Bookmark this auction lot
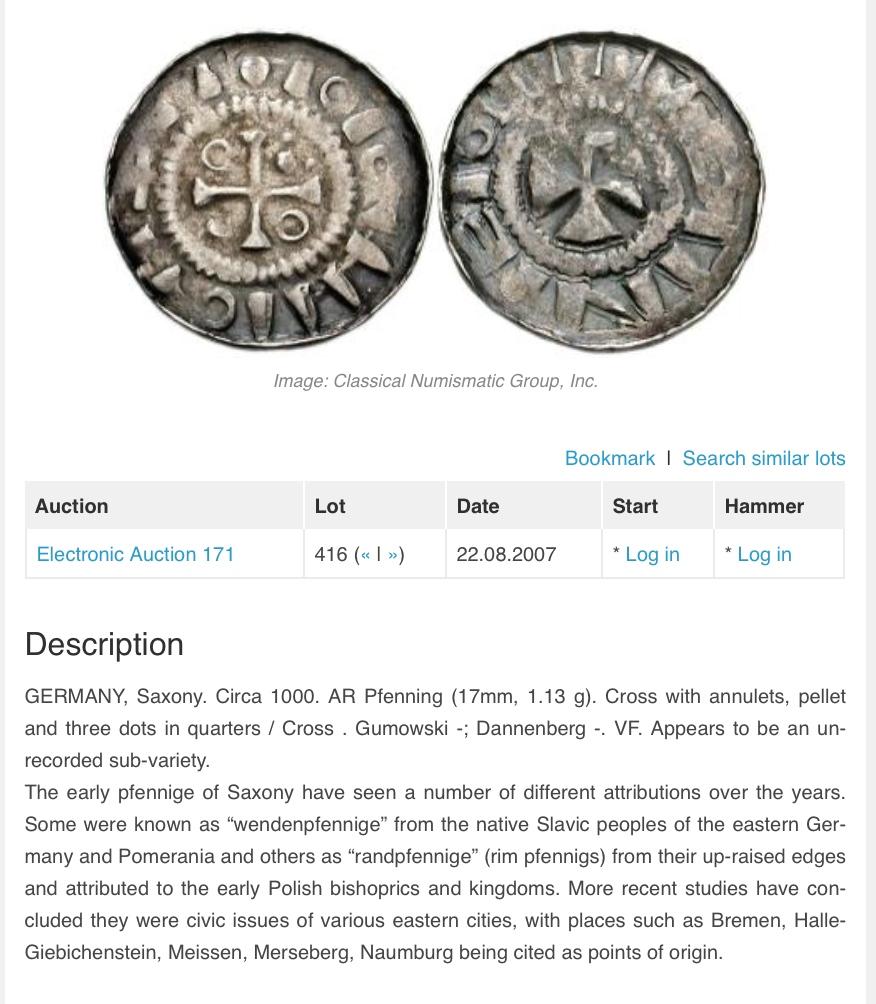This screenshot has width=876, height=1004. [x=609, y=458]
